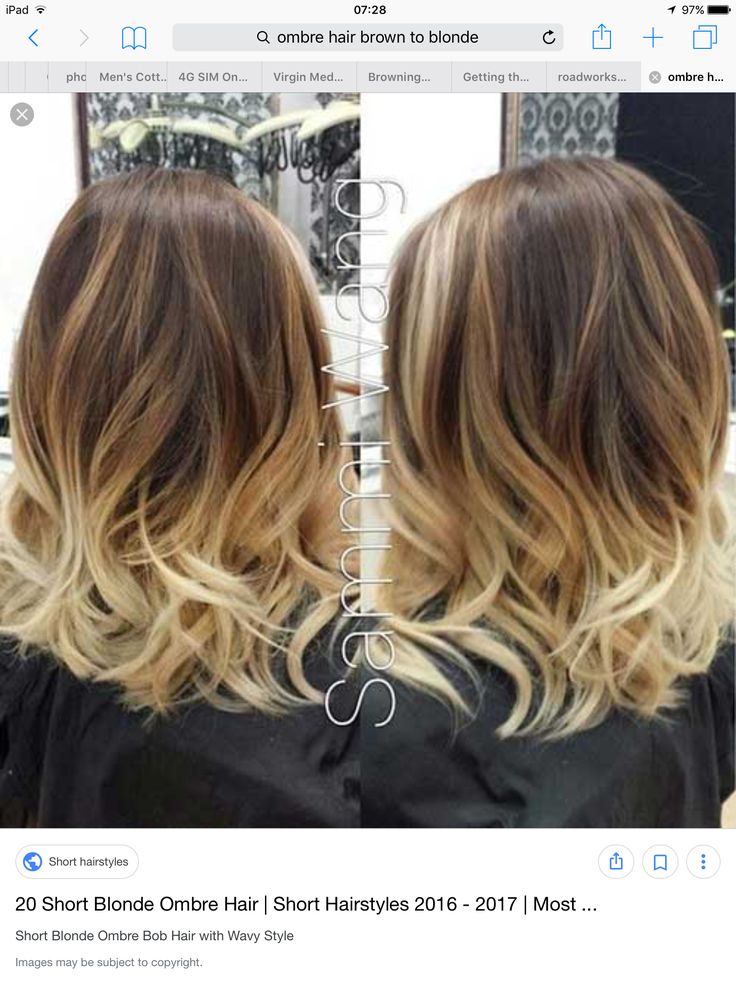Switch to the Browning... tab

tap(399, 77)
